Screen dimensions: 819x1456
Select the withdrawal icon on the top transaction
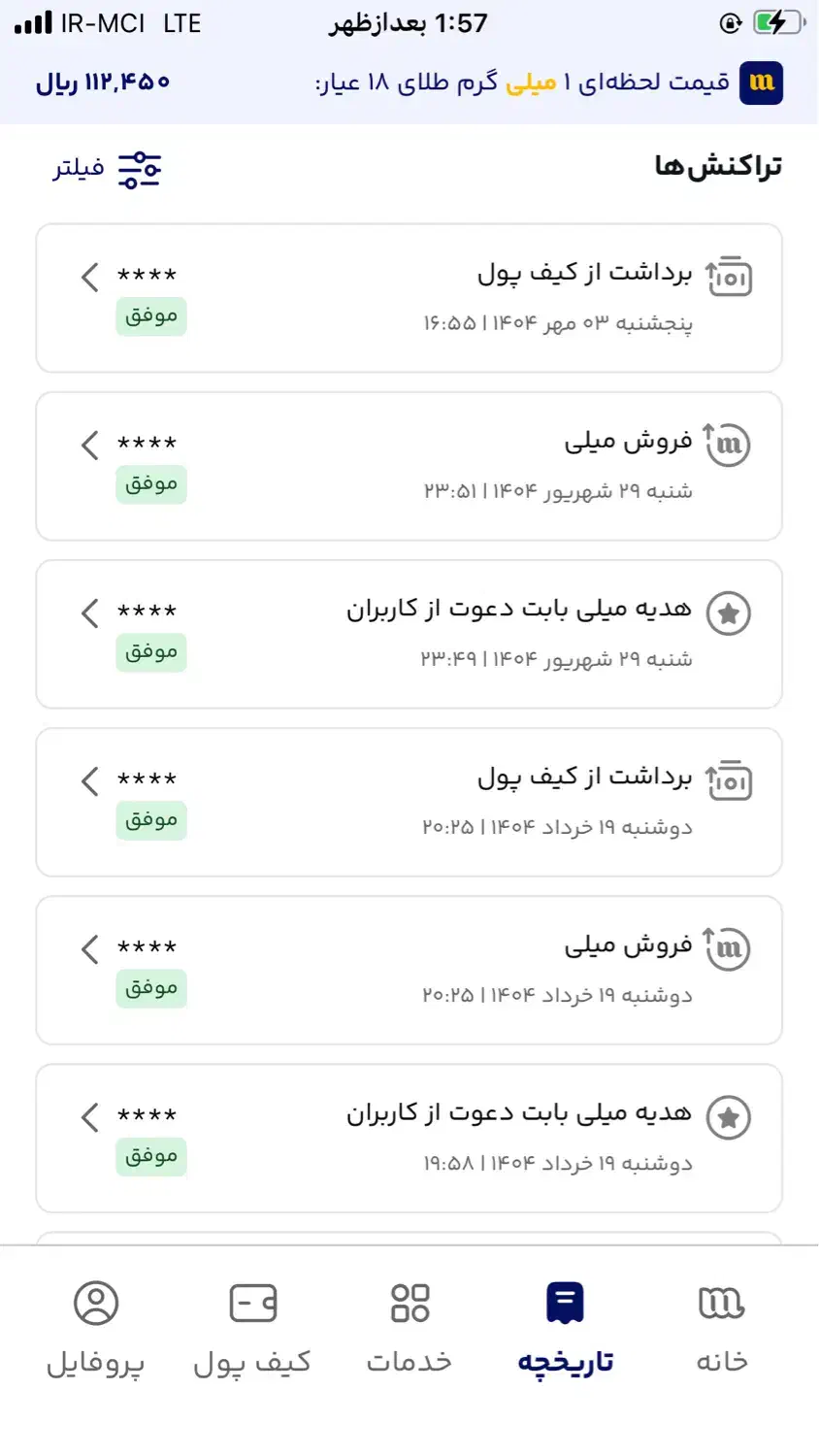tap(729, 276)
